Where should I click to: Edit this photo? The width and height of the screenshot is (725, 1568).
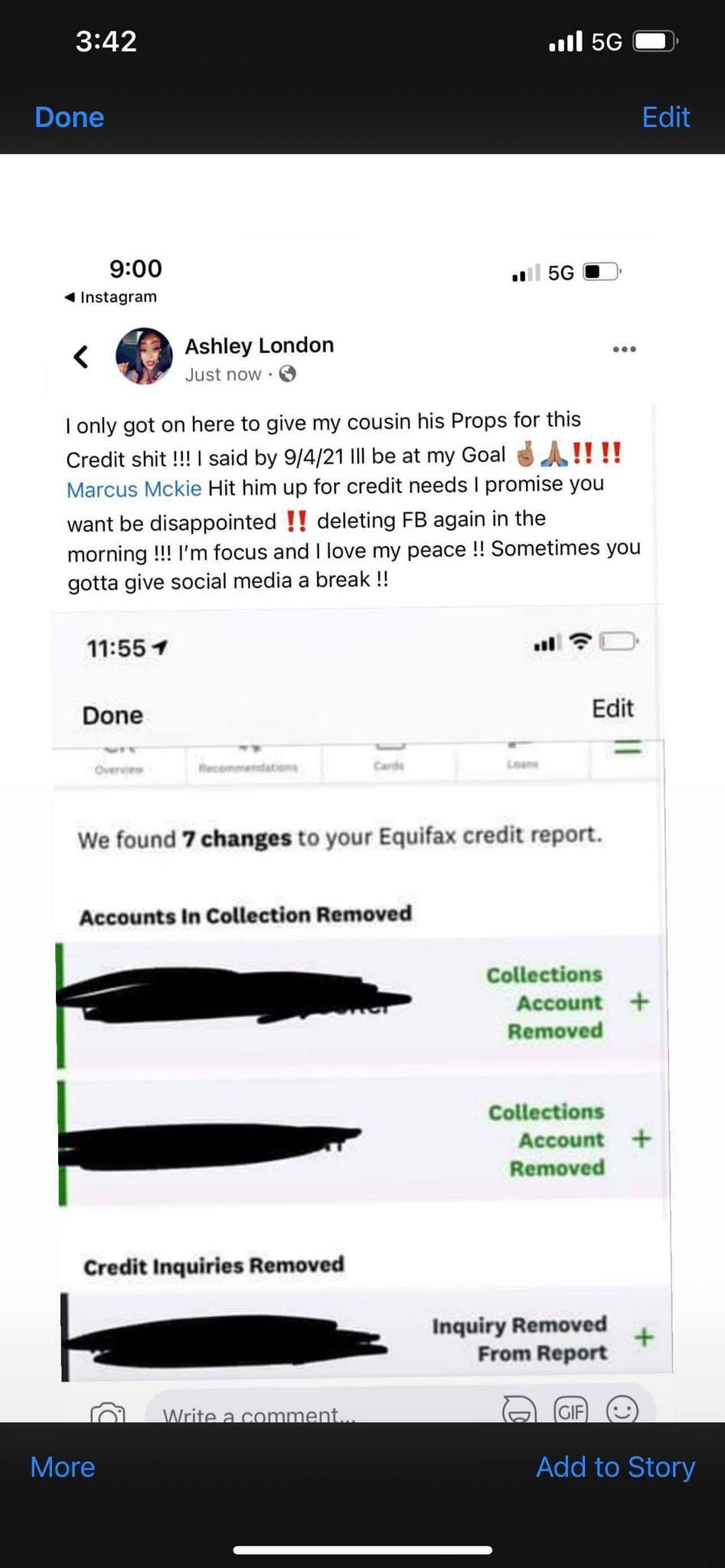[665, 117]
